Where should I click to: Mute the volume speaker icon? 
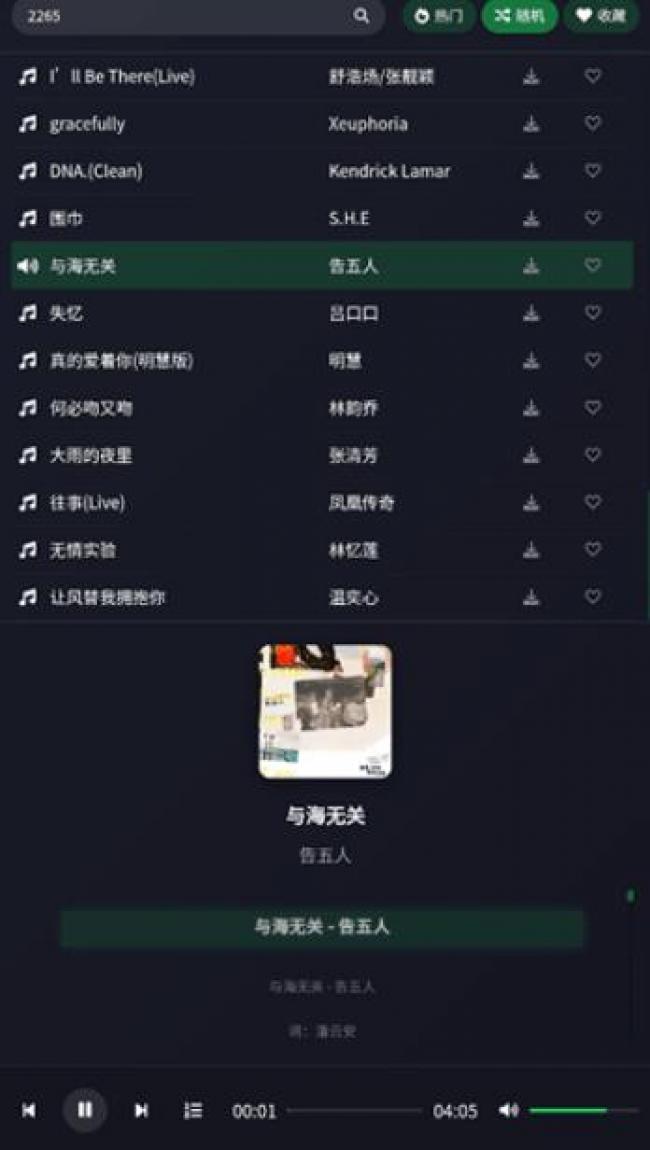(509, 1110)
